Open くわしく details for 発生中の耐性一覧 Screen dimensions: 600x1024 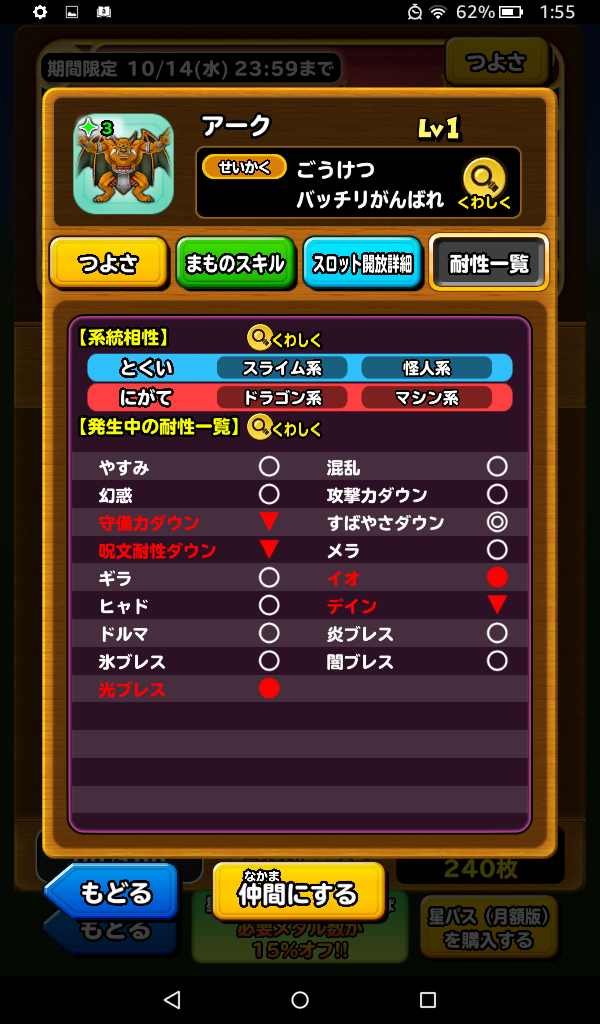click(x=285, y=428)
